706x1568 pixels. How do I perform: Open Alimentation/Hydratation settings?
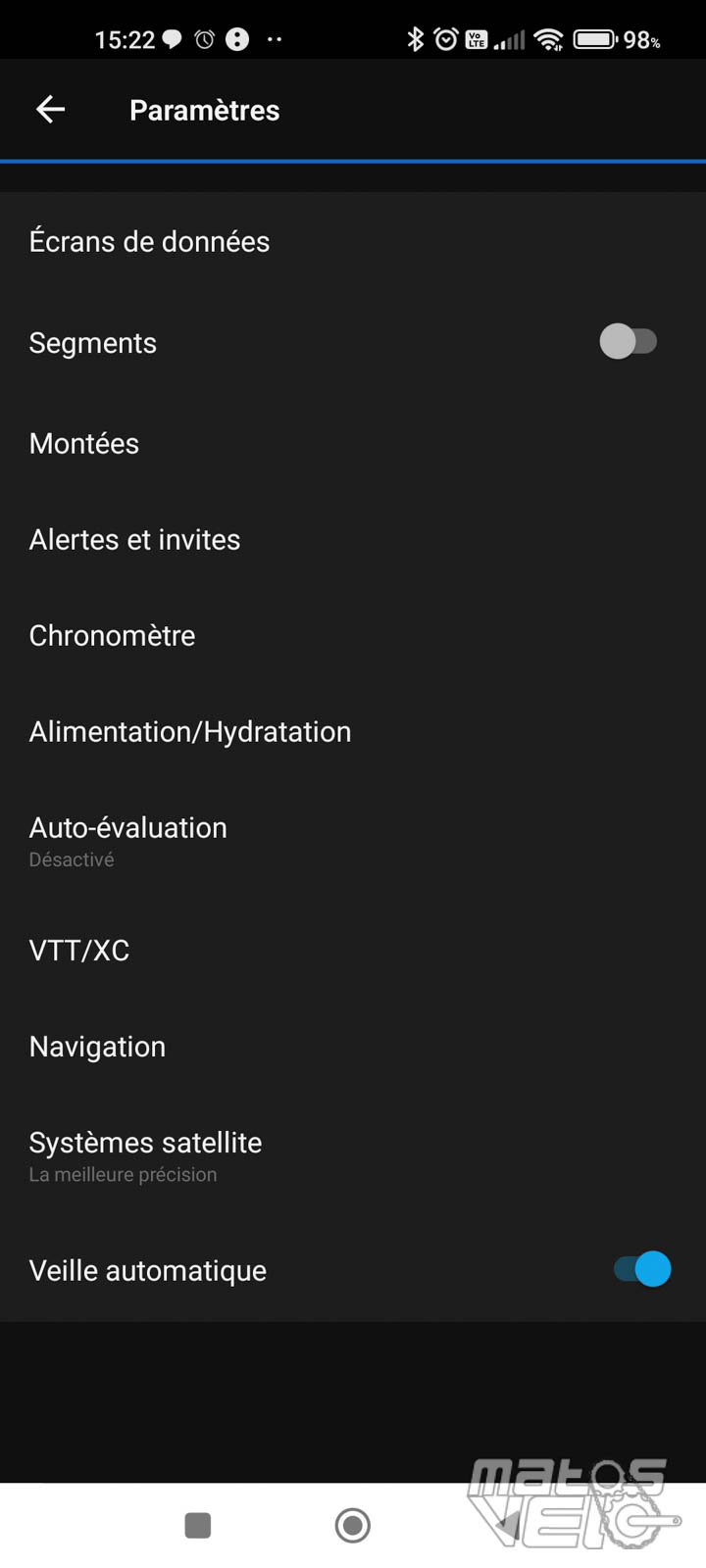pyautogui.click(x=353, y=731)
